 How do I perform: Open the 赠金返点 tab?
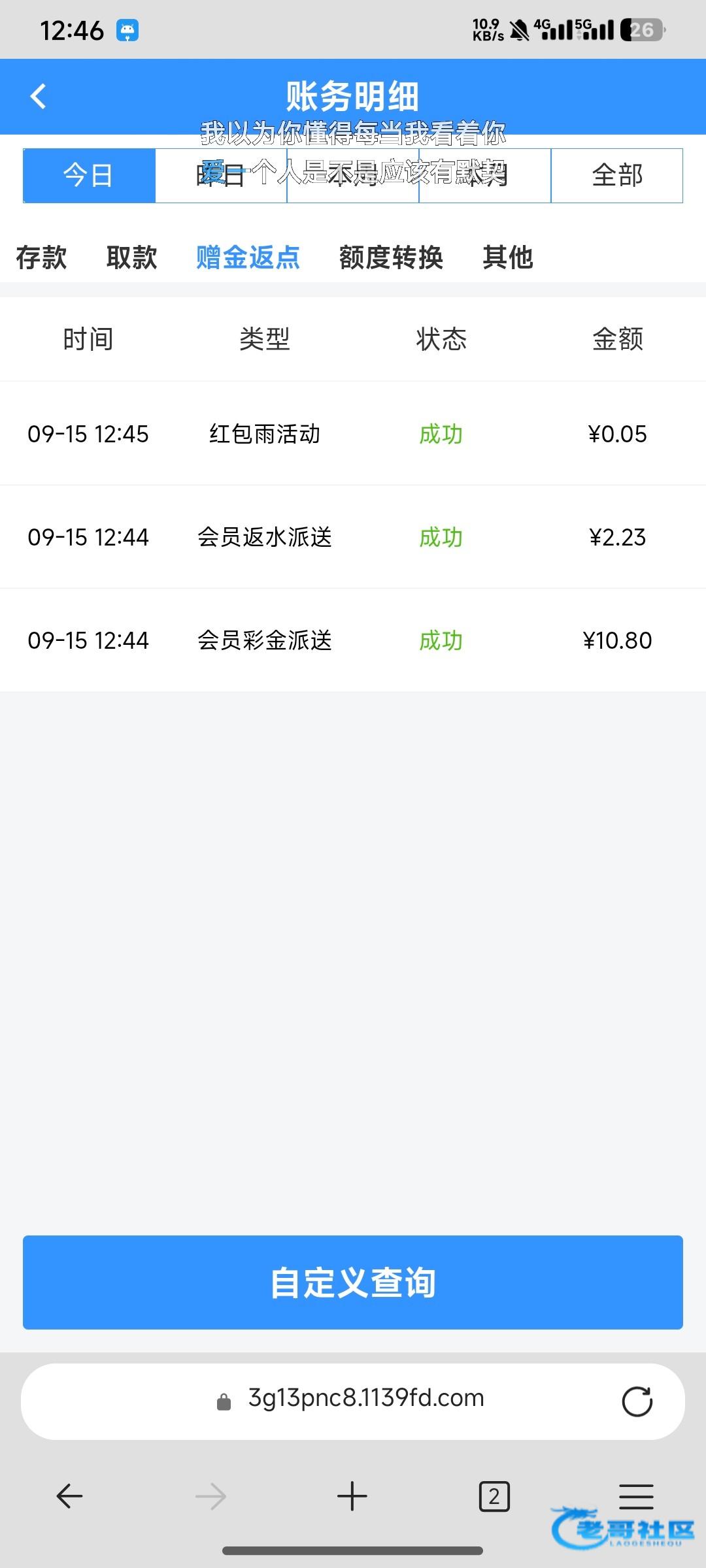point(248,257)
